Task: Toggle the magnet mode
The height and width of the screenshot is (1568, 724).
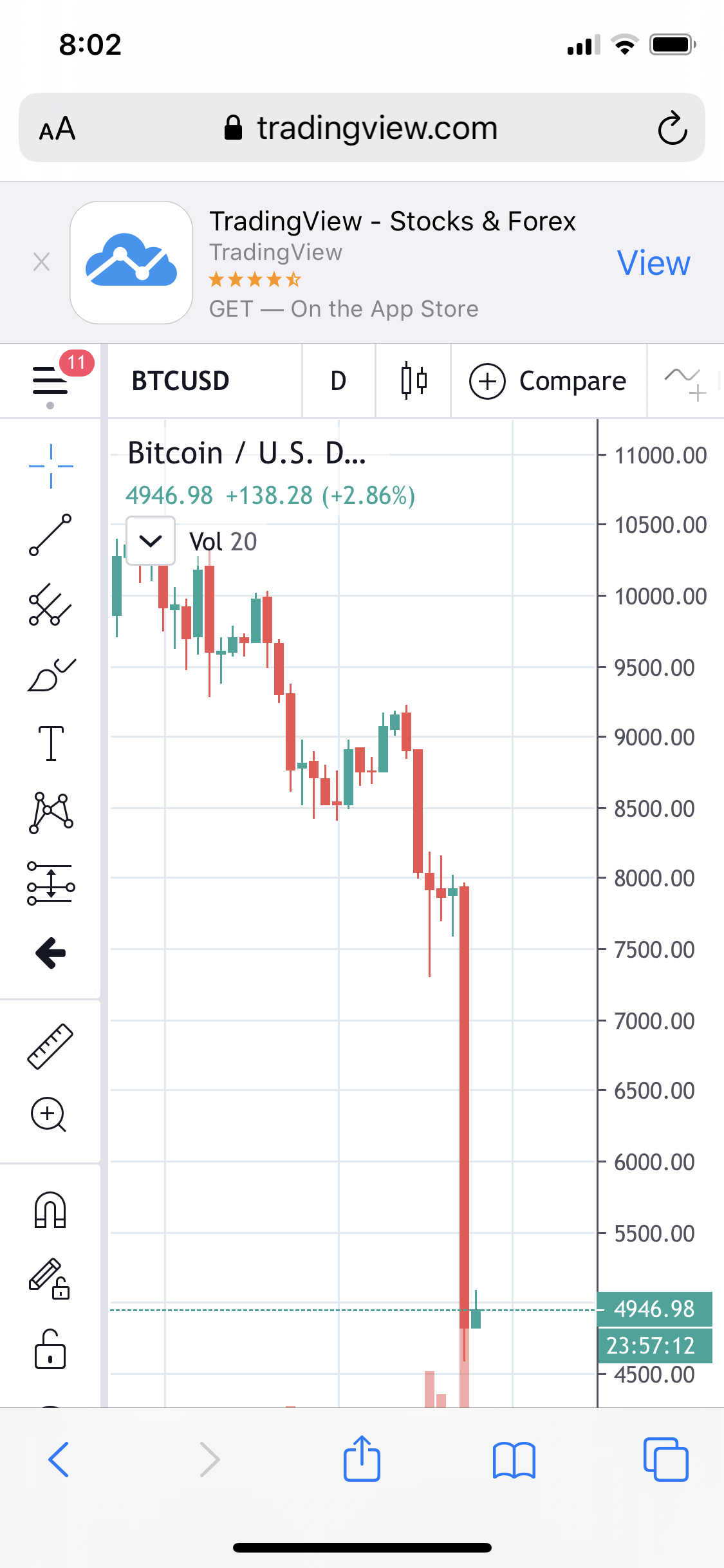Action: [x=50, y=1209]
